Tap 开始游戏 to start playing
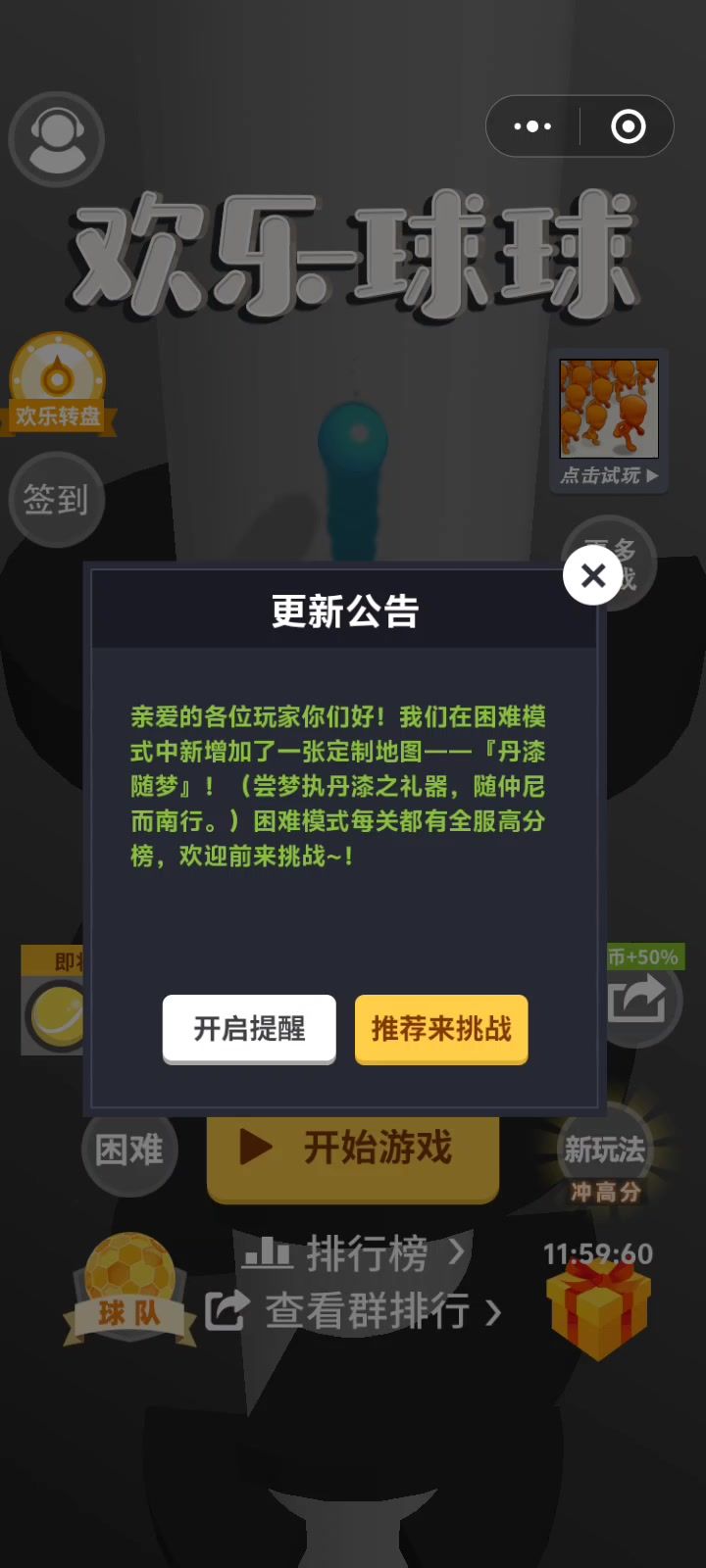 (353, 1149)
